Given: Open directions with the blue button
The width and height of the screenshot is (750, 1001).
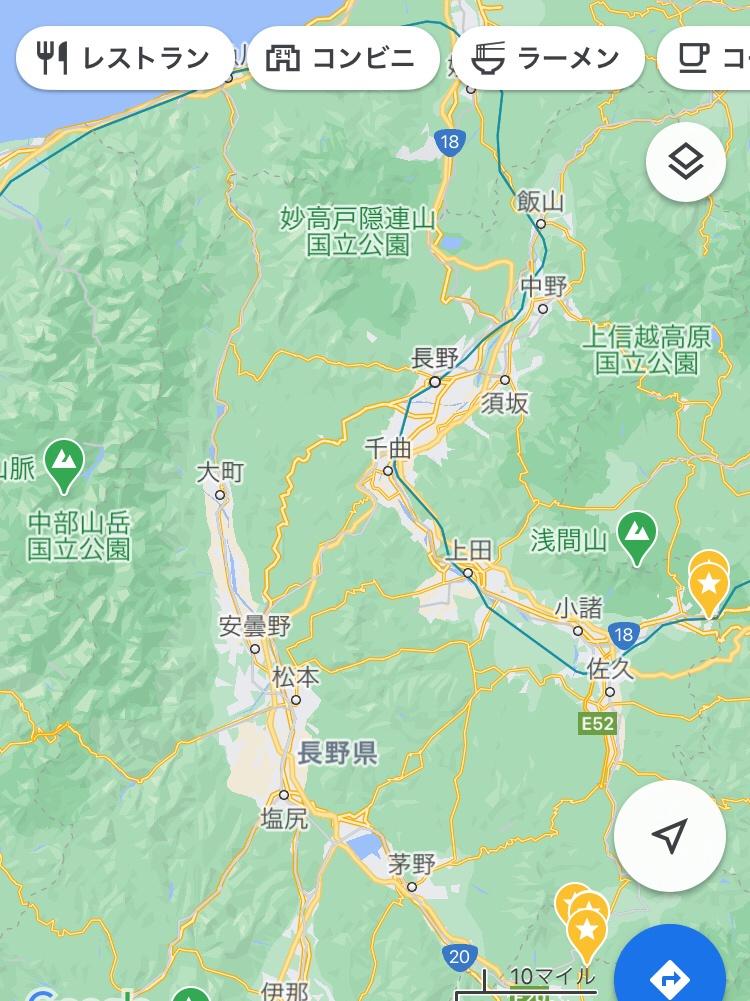Looking at the screenshot, I should pos(670,975).
